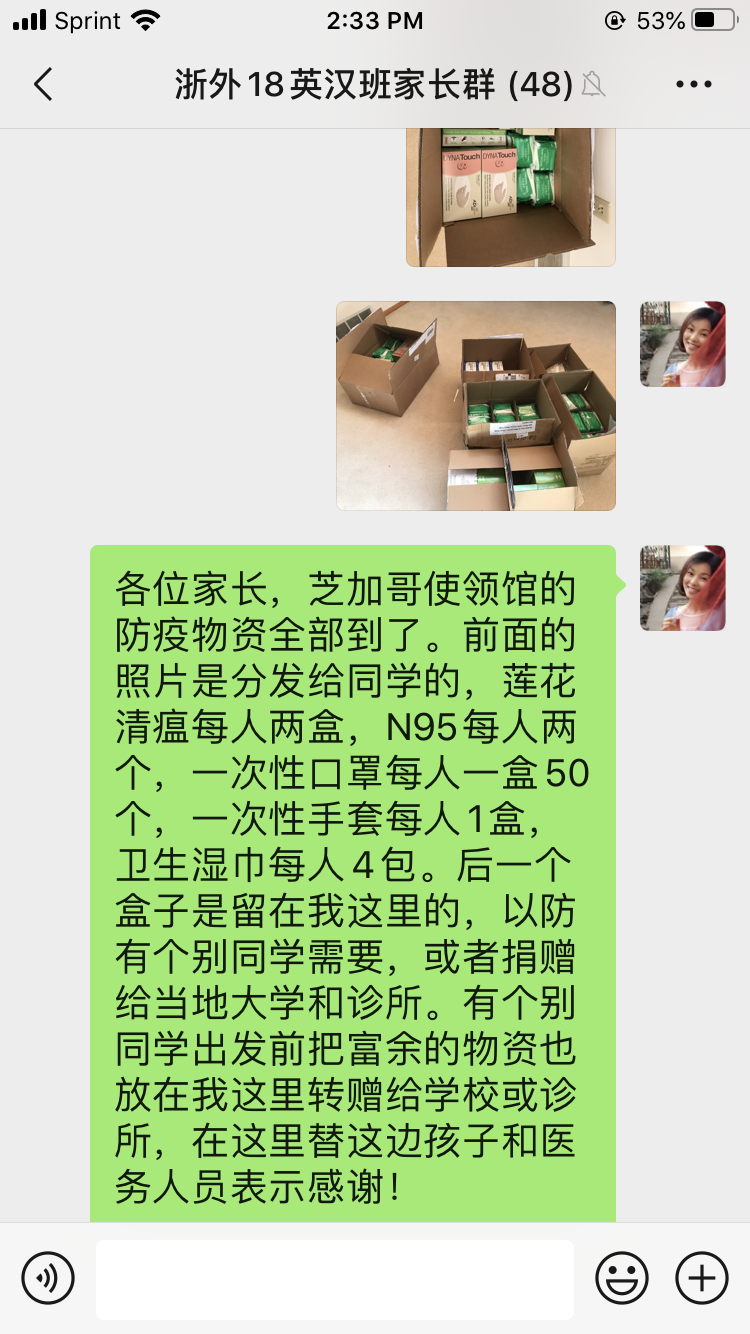Tap the message text field
This screenshot has height=1334, width=750.
(x=334, y=1279)
